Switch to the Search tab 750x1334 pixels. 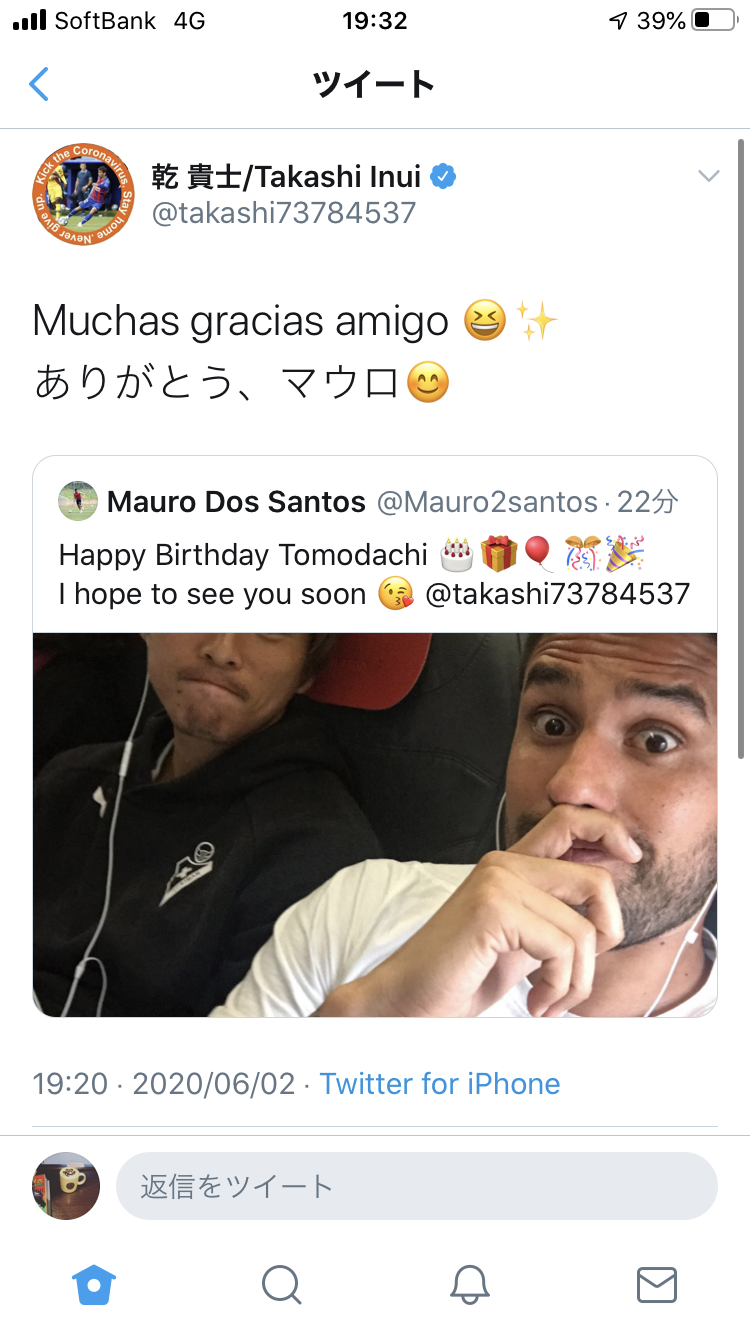pyautogui.click(x=282, y=1284)
